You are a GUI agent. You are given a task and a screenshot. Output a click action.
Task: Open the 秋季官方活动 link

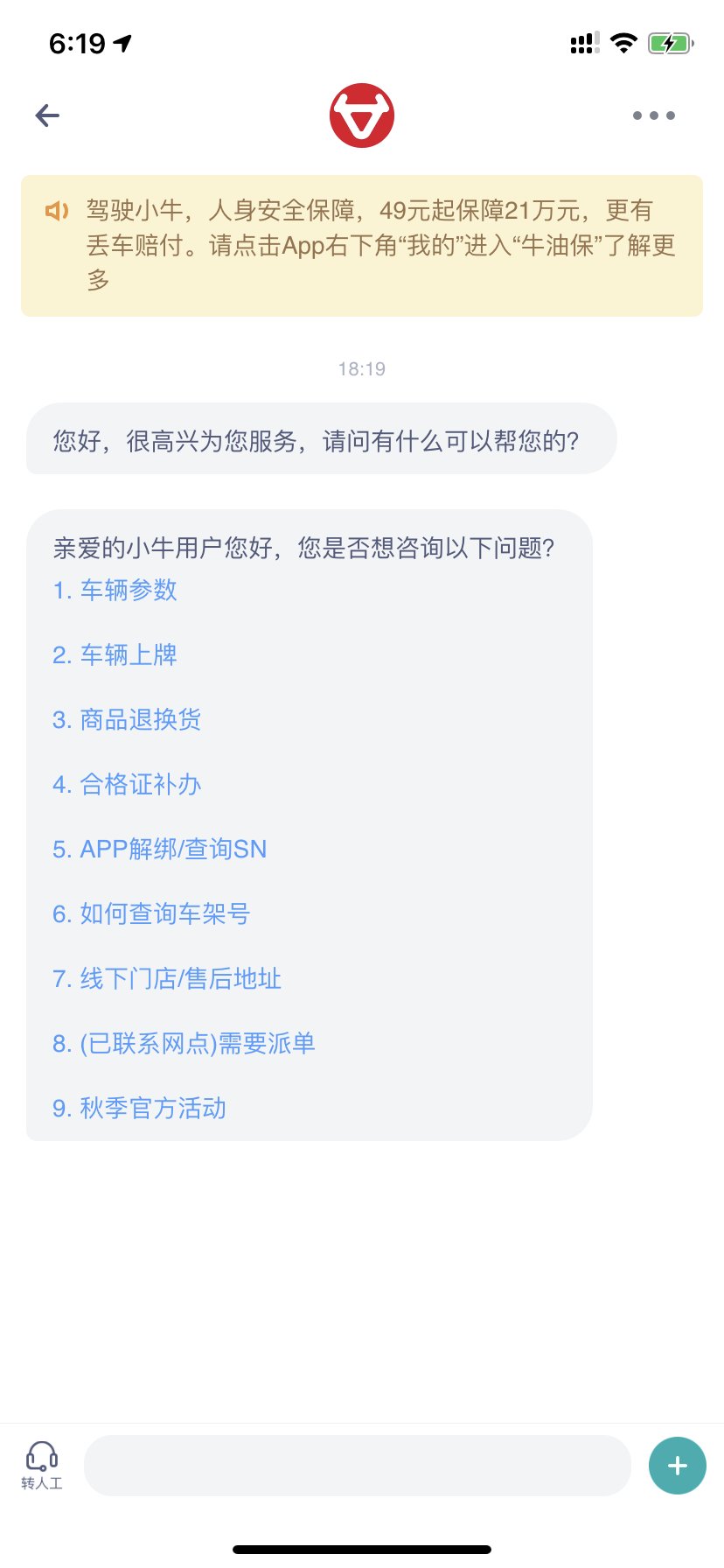tap(140, 1109)
